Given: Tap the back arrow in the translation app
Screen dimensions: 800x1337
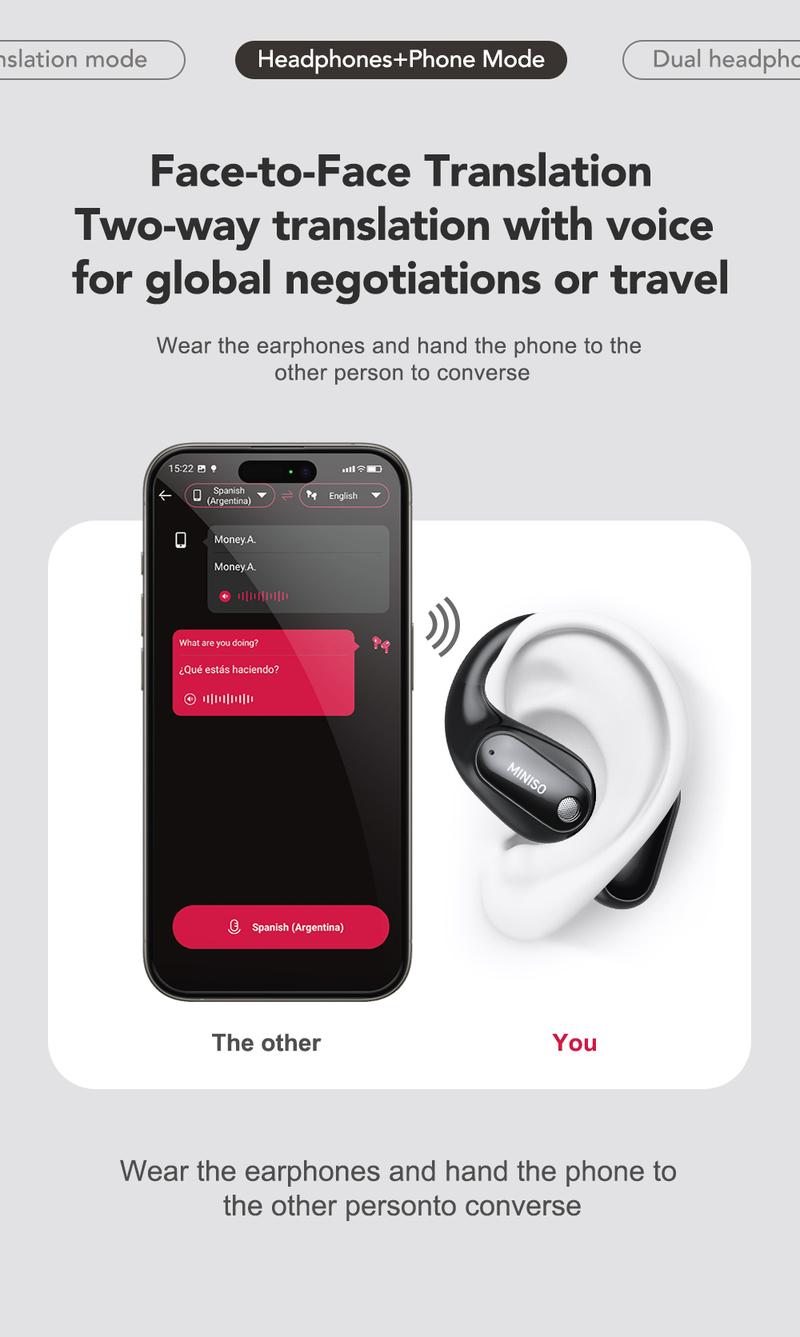Looking at the screenshot, I should coord(163,495).
